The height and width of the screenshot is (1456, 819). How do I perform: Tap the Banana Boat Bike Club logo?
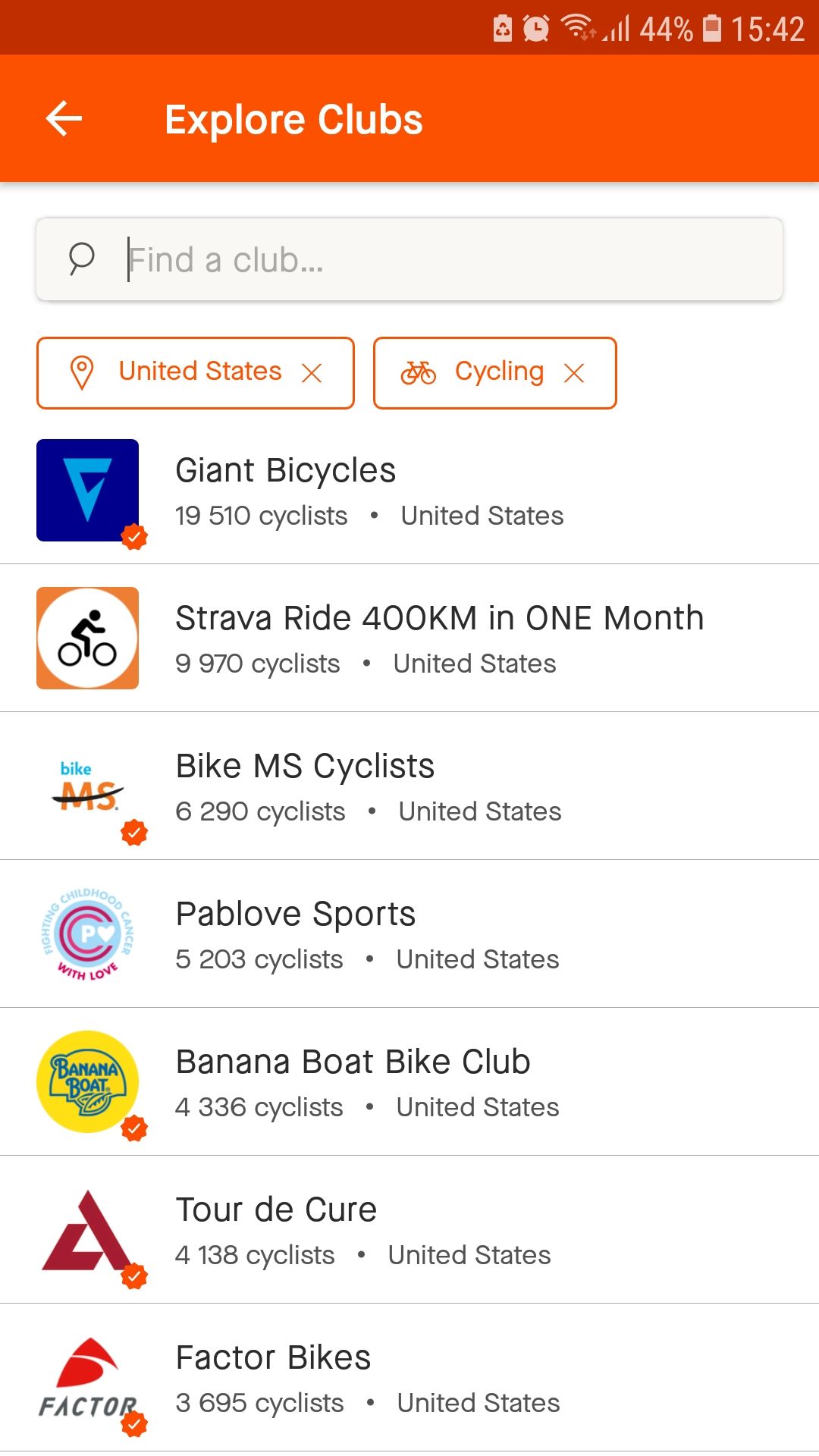tap(87, 1081)
